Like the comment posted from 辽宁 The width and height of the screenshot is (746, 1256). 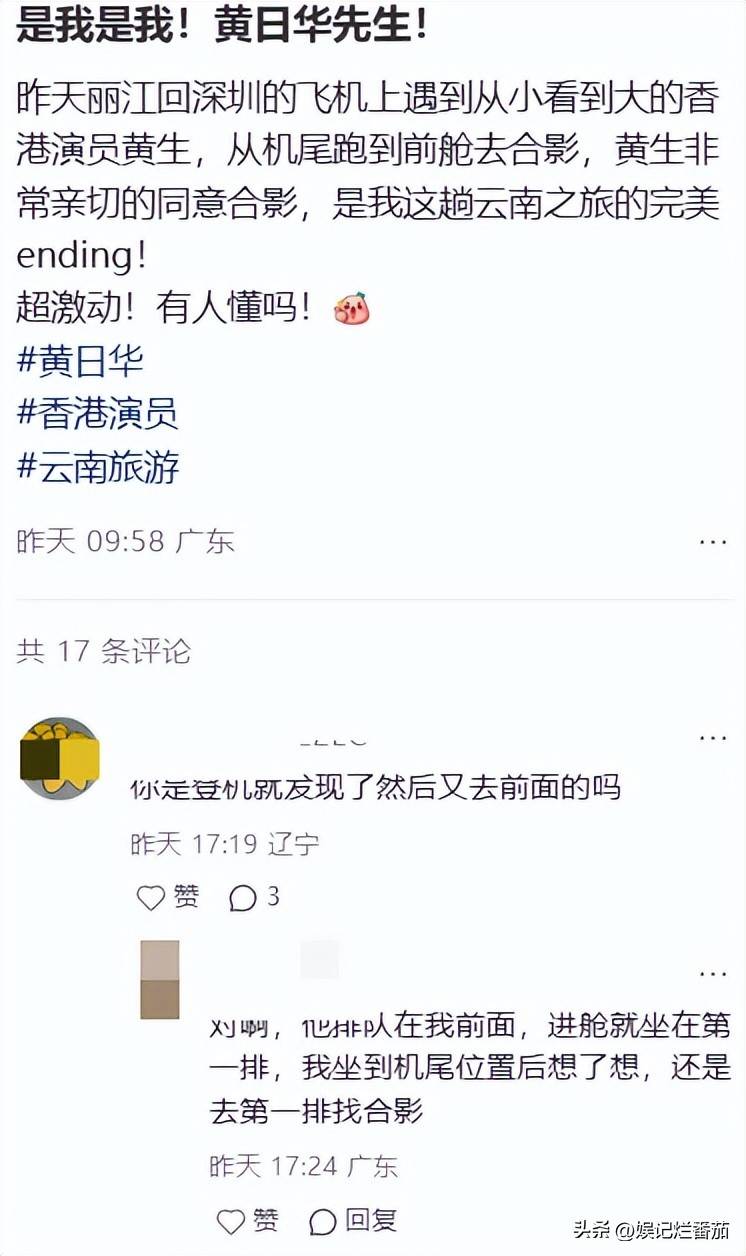coord(168,898)
